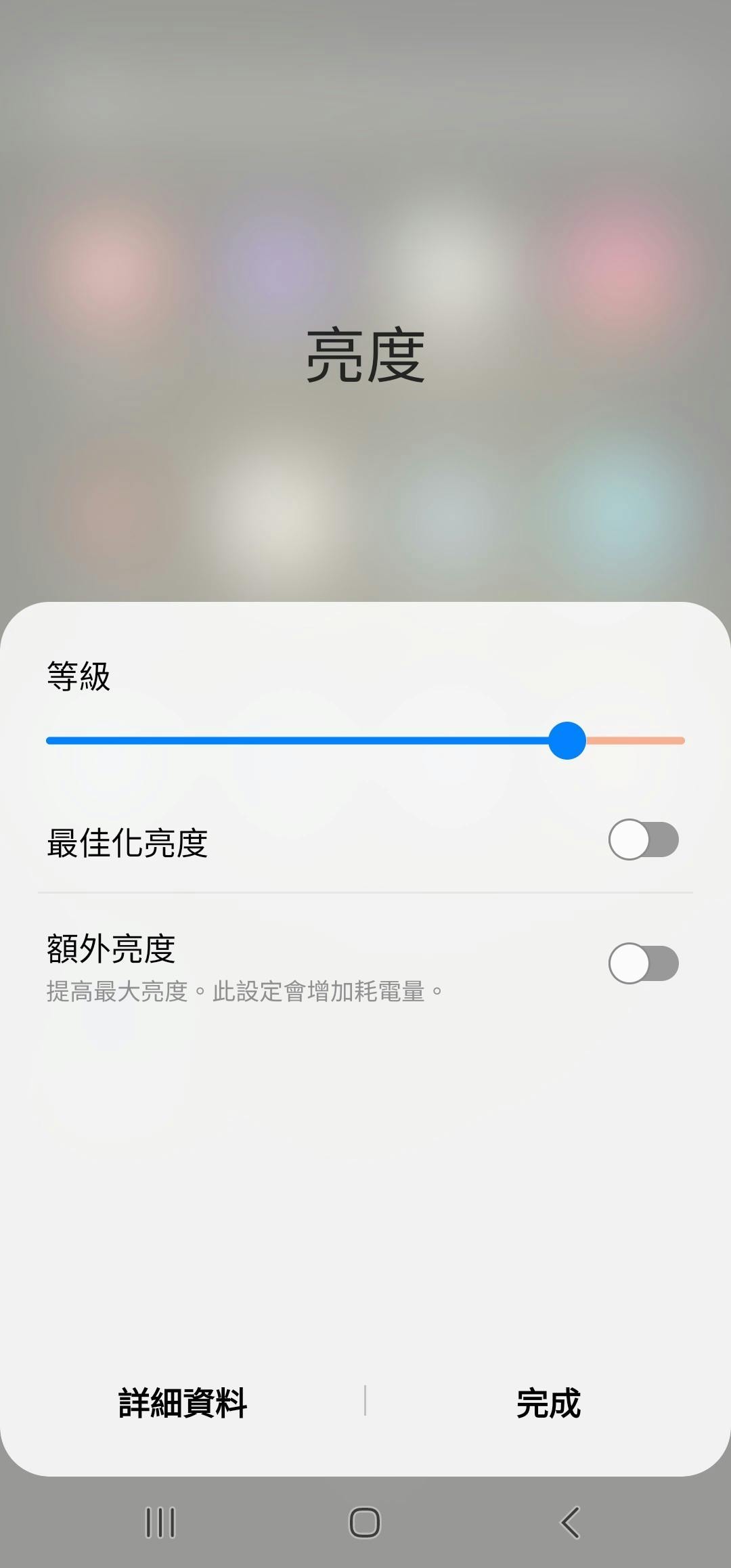Viewport: 731px width, 1568px height.
Task: Go back with the navigation bar arrow
Action: tap(570, 1523)
